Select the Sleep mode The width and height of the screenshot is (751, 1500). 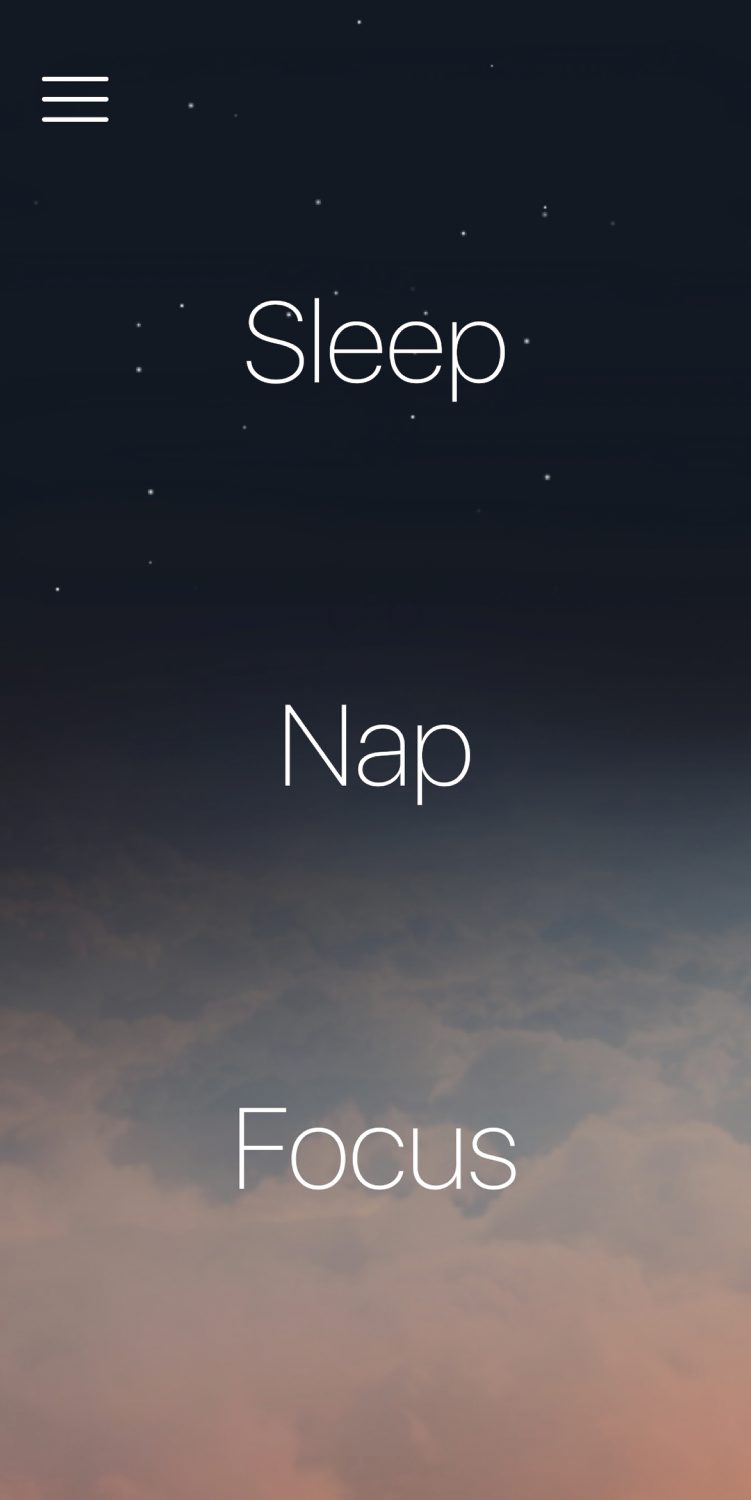tap(375, 343)
